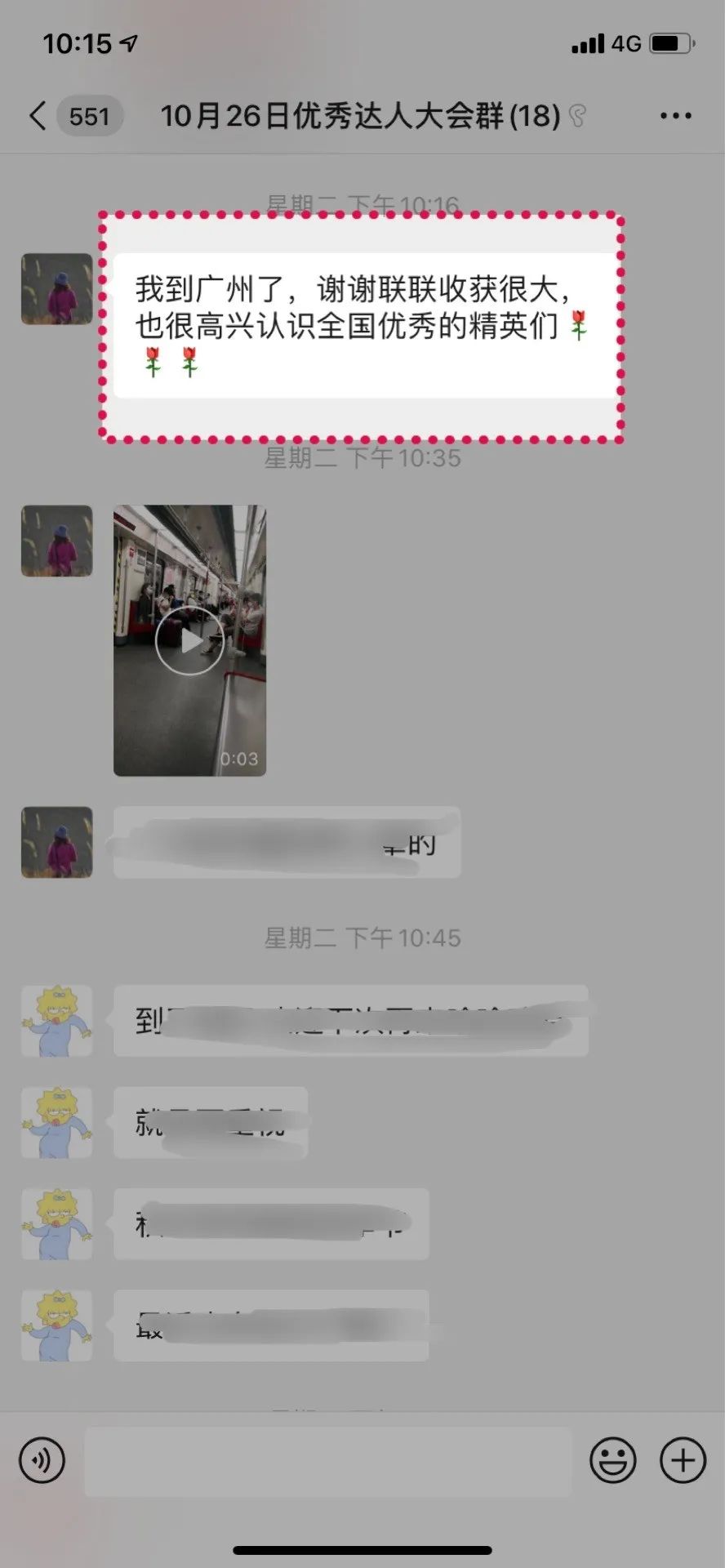Play the 0:03 subway video
725x1568 pixels.
tap(189, 640)
